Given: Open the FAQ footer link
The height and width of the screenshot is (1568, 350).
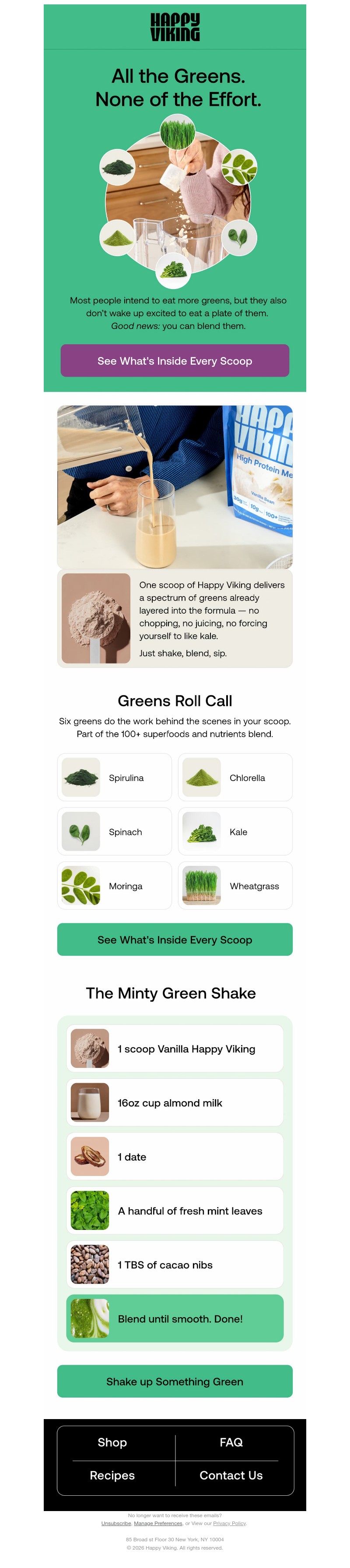Looking at the screenshot, I should [231, 1442].
